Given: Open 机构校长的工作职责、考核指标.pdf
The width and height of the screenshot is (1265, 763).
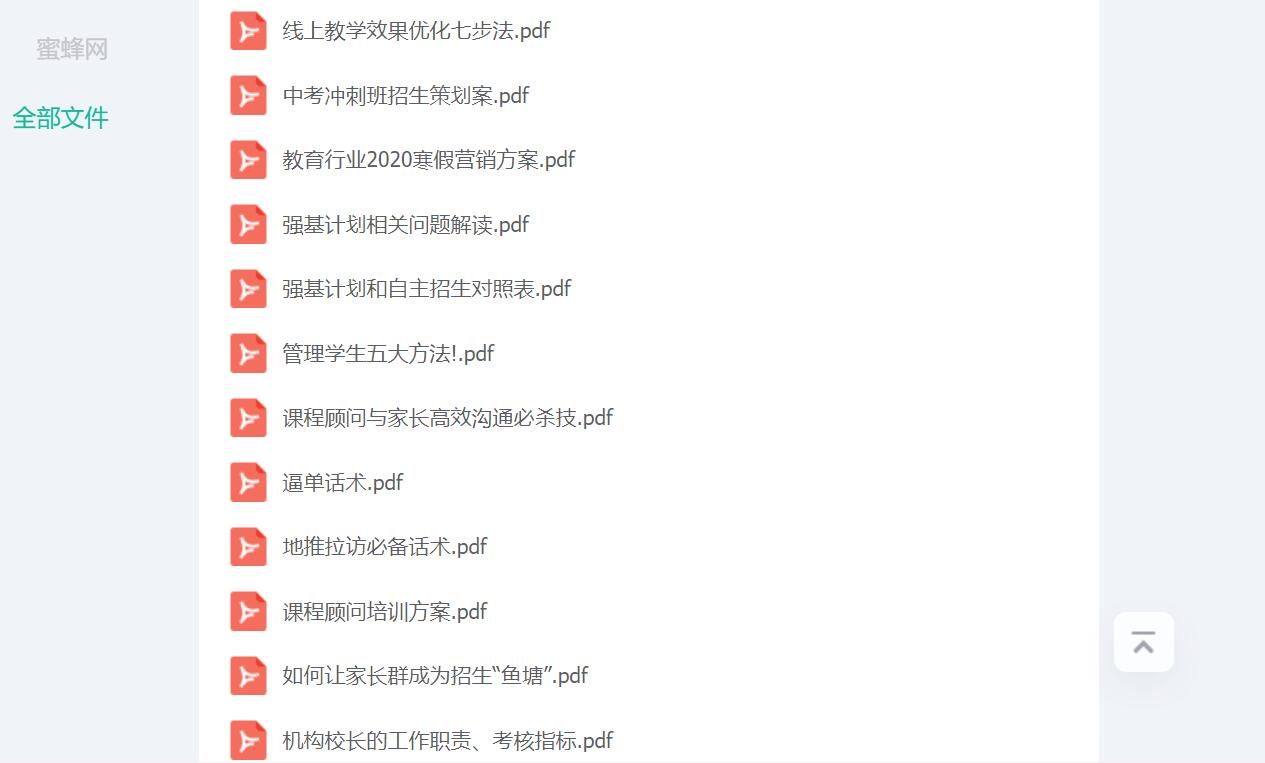Looking at the screenshot, I should click(447, 741).
